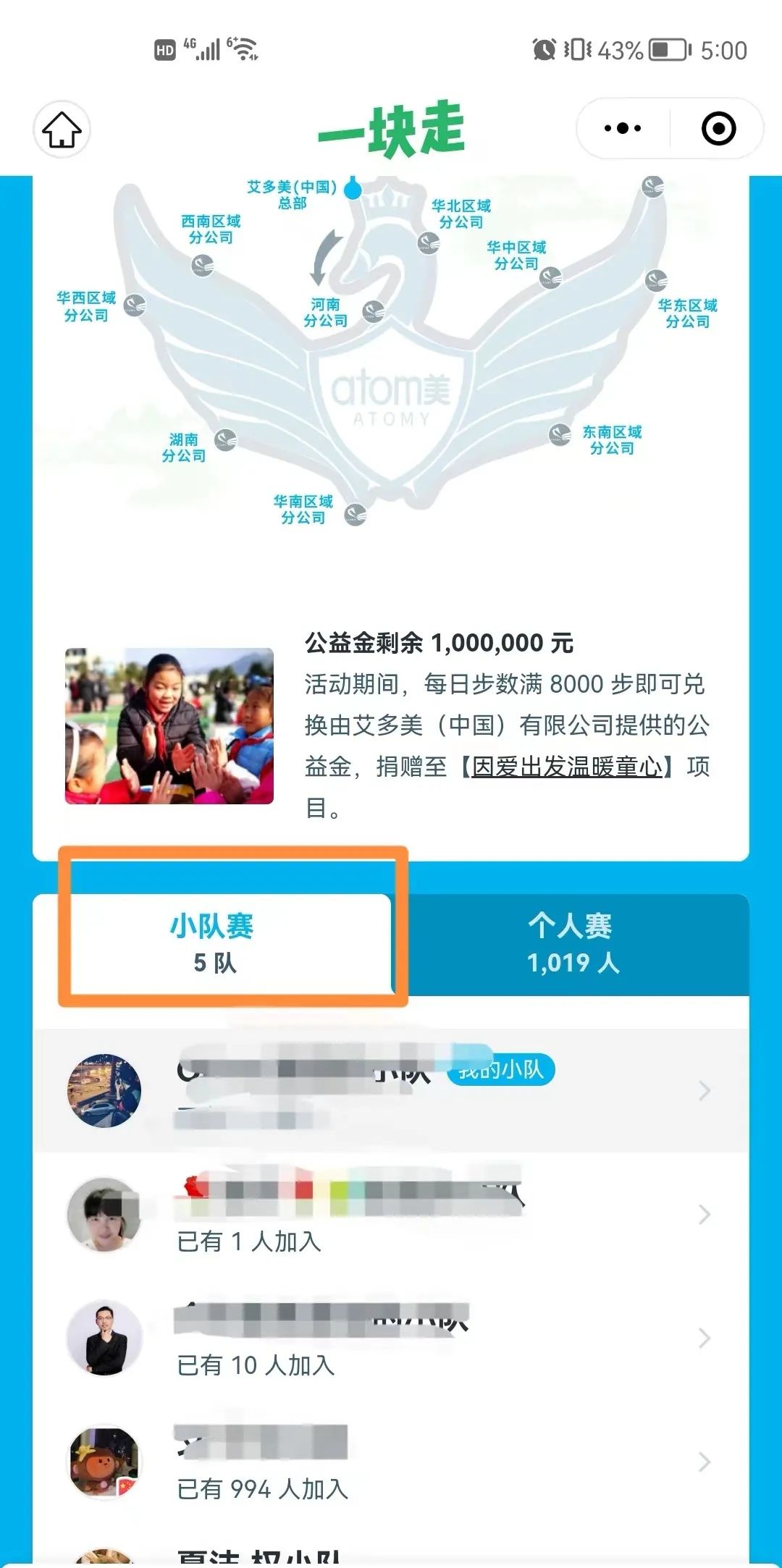Close the mini program with the circle button
Image resolution: width=782 pixels, height=1568 pixels.
[x=718, y=129]
